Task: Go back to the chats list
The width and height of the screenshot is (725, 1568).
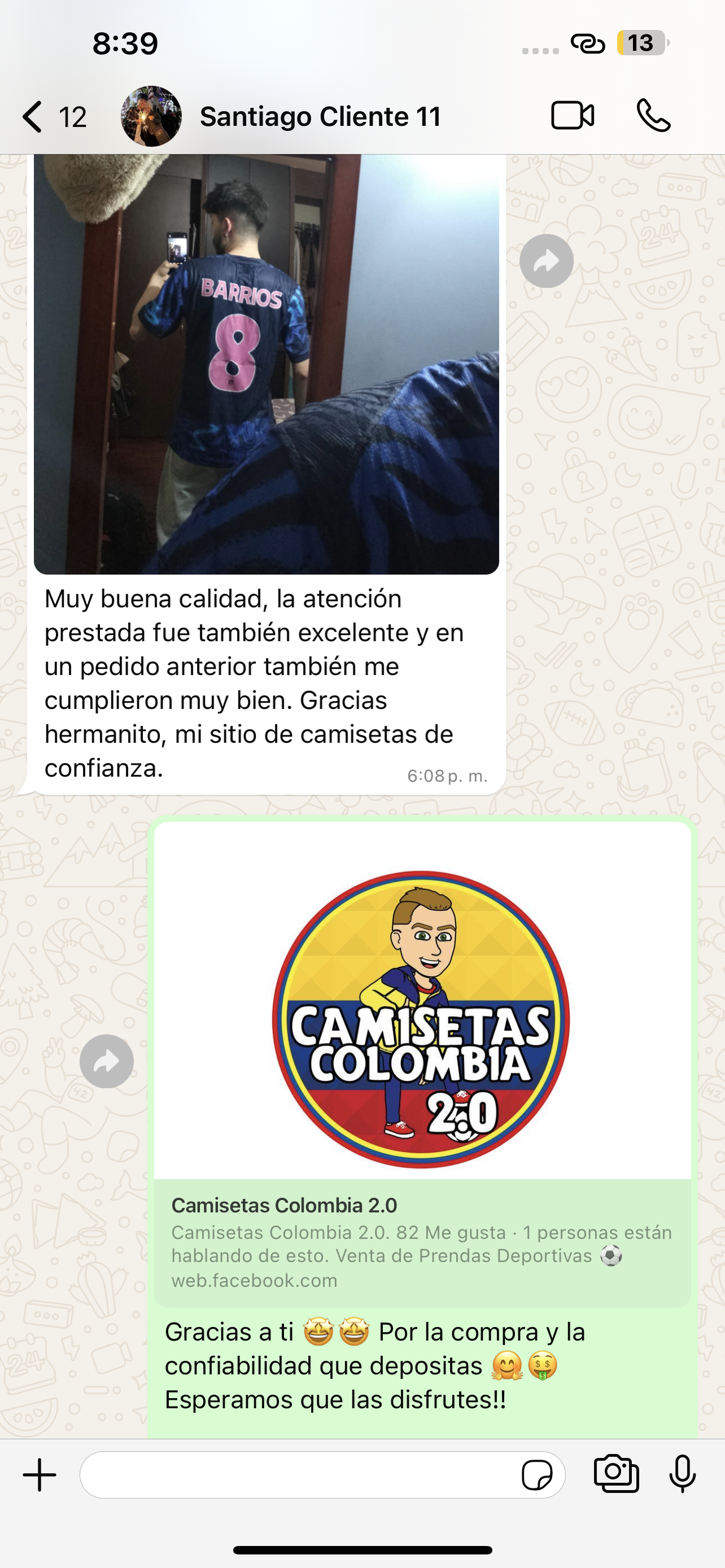Action: [33, 116]
